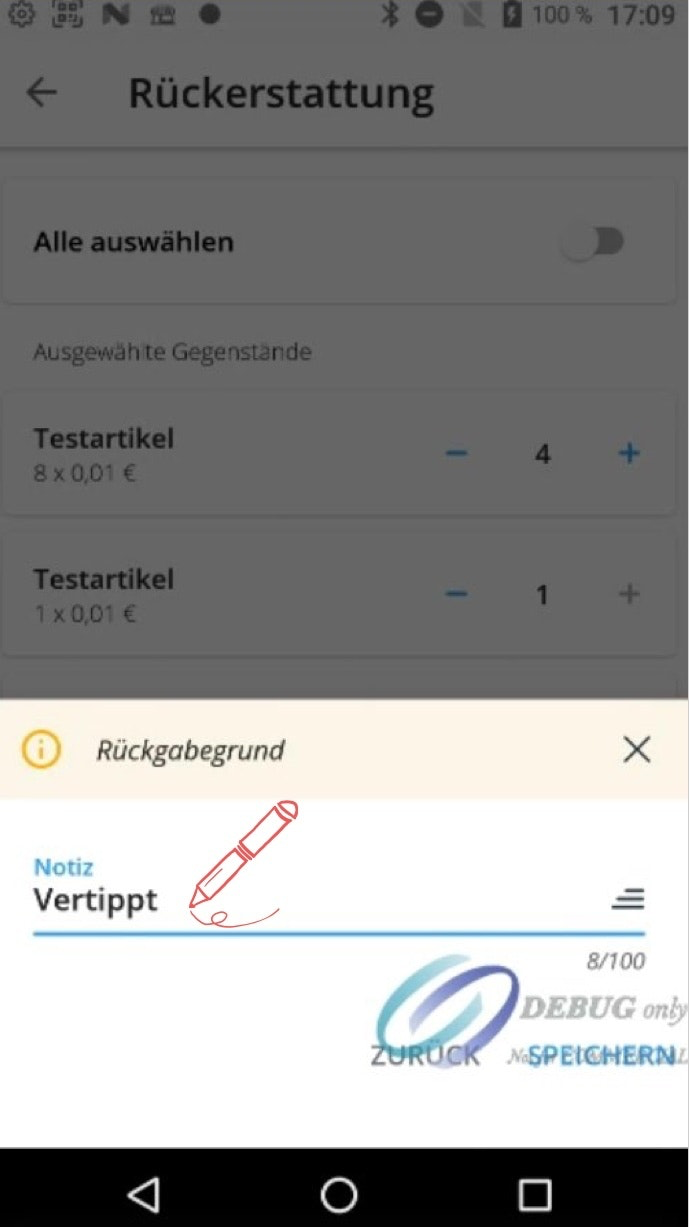
Task: Tap SPEICHERN to save the note
Action: click(x=601, y=1055)
